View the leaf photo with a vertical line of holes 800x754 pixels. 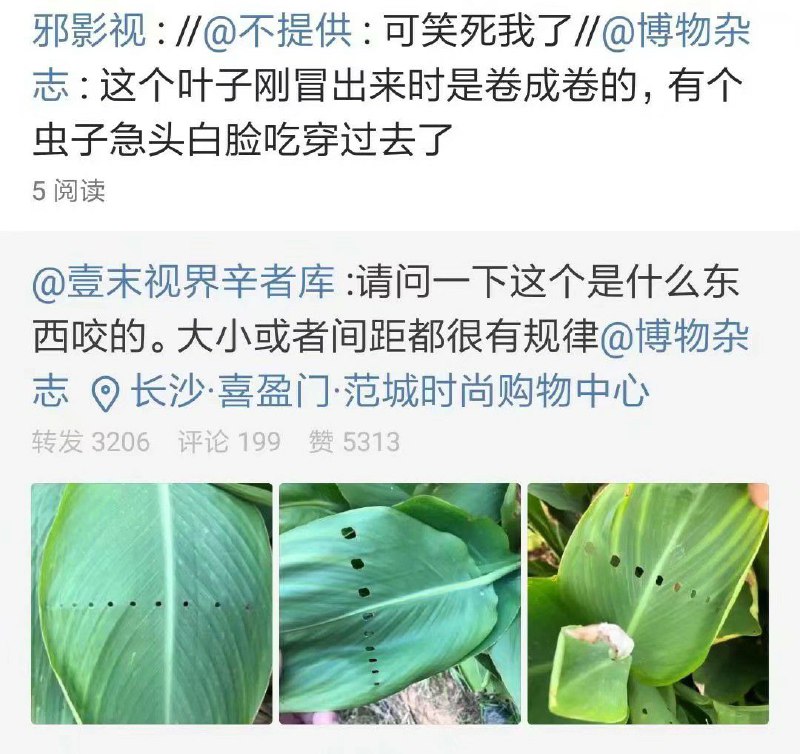(400, 603)
